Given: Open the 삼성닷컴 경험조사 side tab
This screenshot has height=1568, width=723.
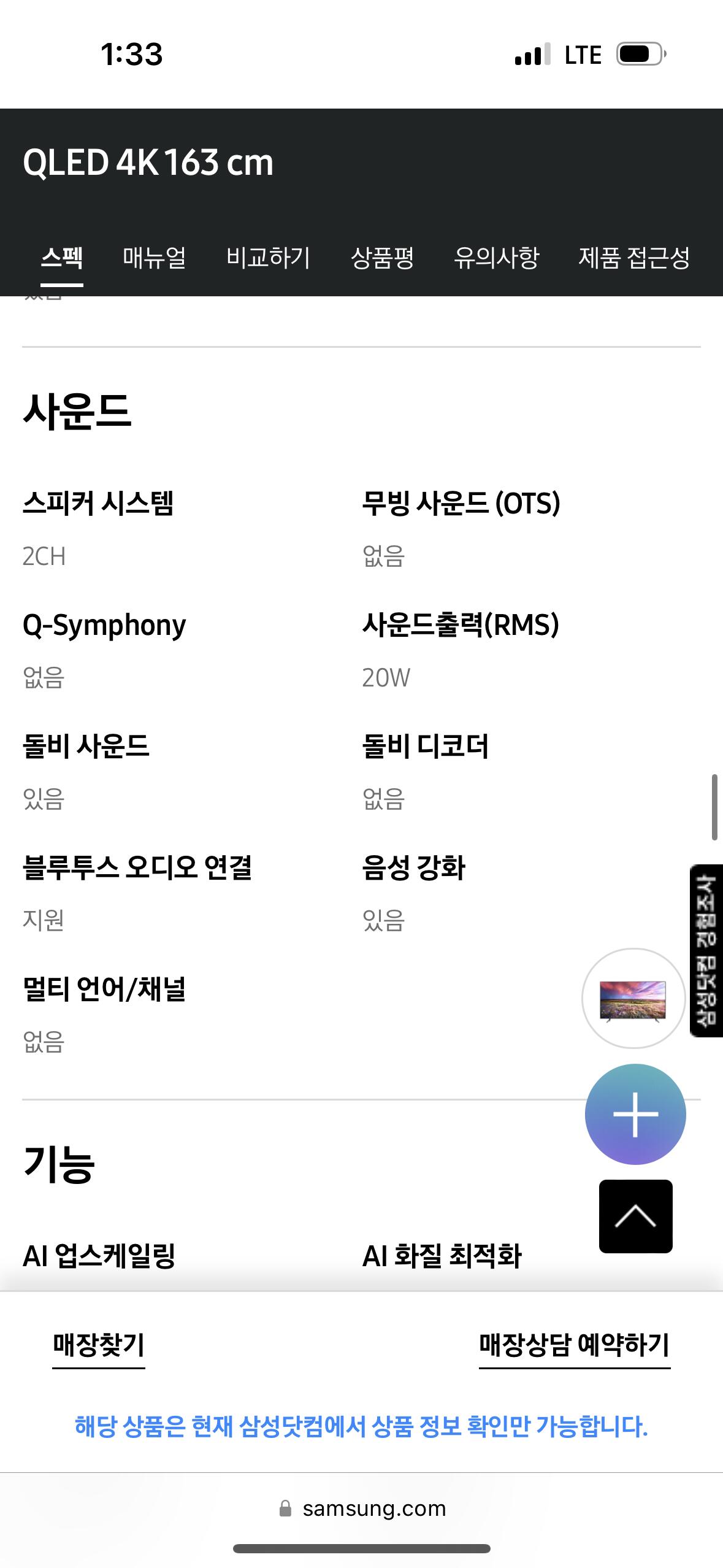Looking at the screenshot, I should (706, 950).
